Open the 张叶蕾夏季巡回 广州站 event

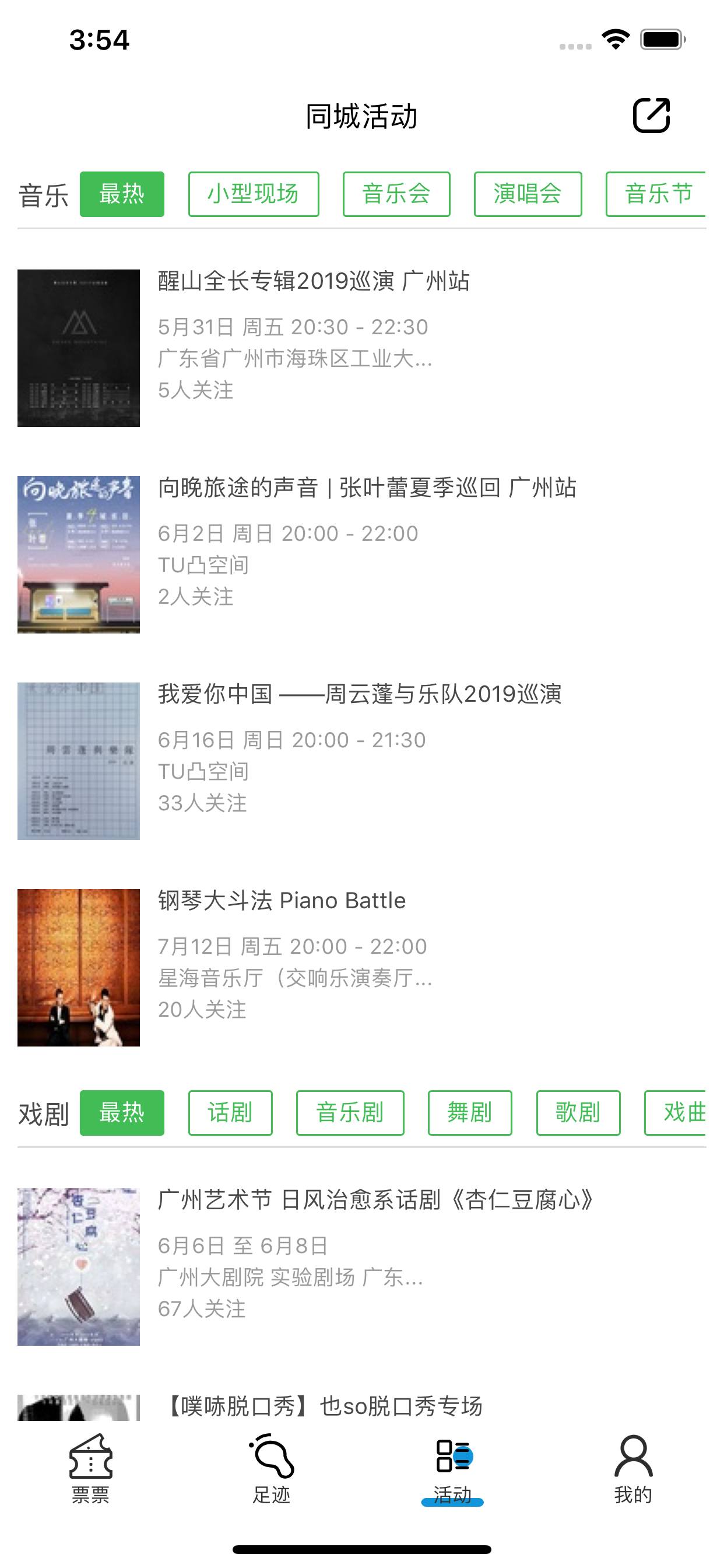pyautogui.click(x=361, y=555)
